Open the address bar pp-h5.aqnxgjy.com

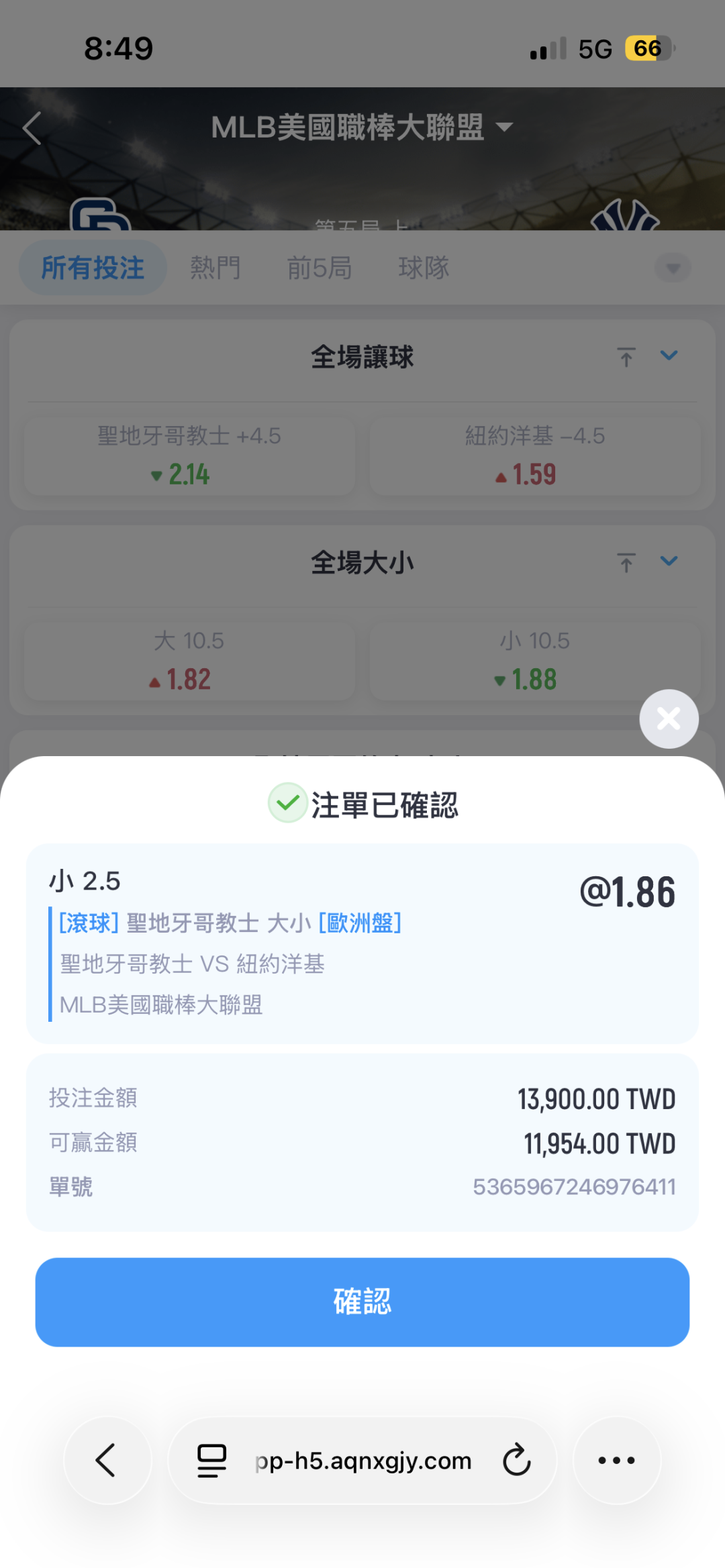pos(362,1460)
